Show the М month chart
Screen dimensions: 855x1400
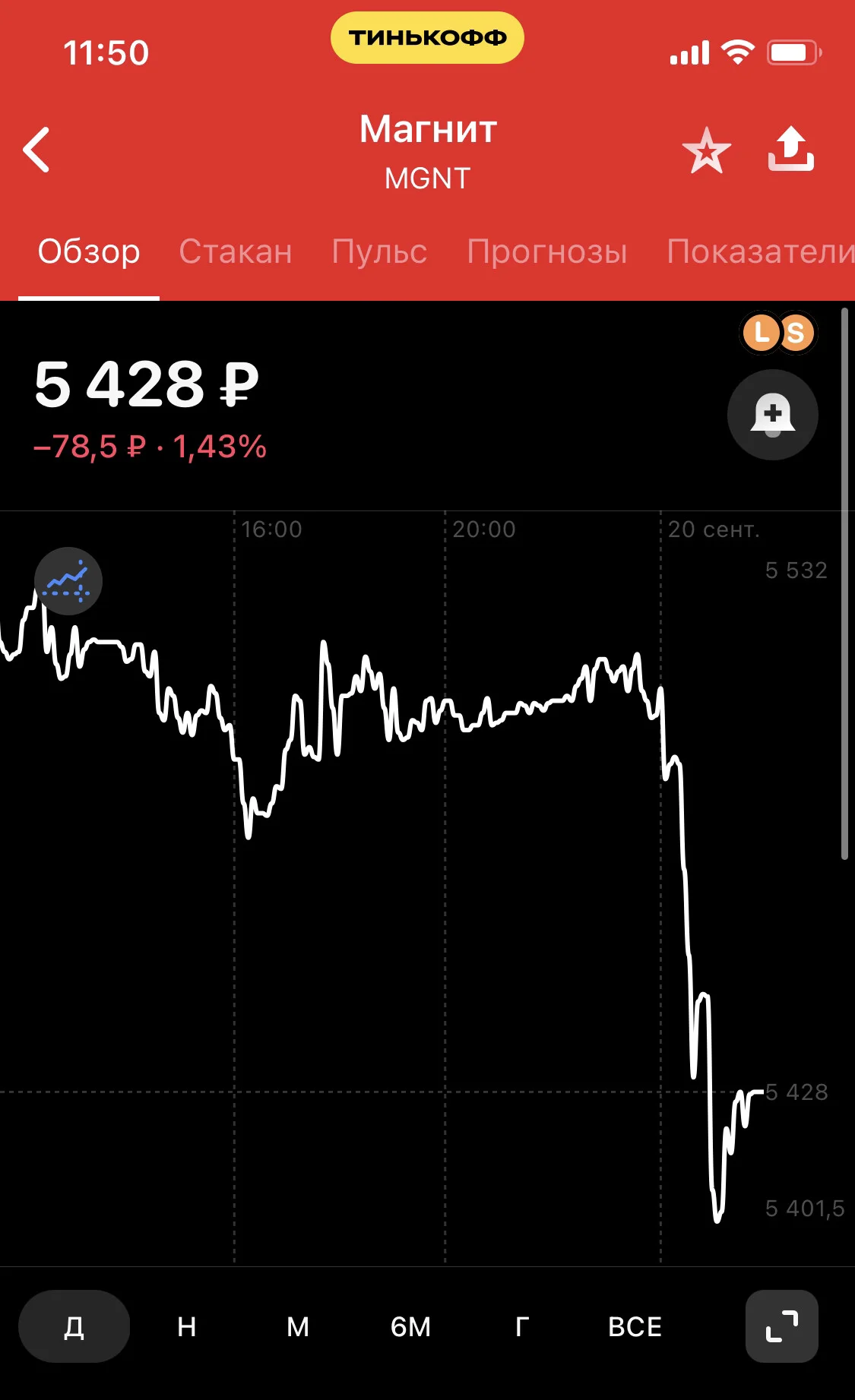298,1326
